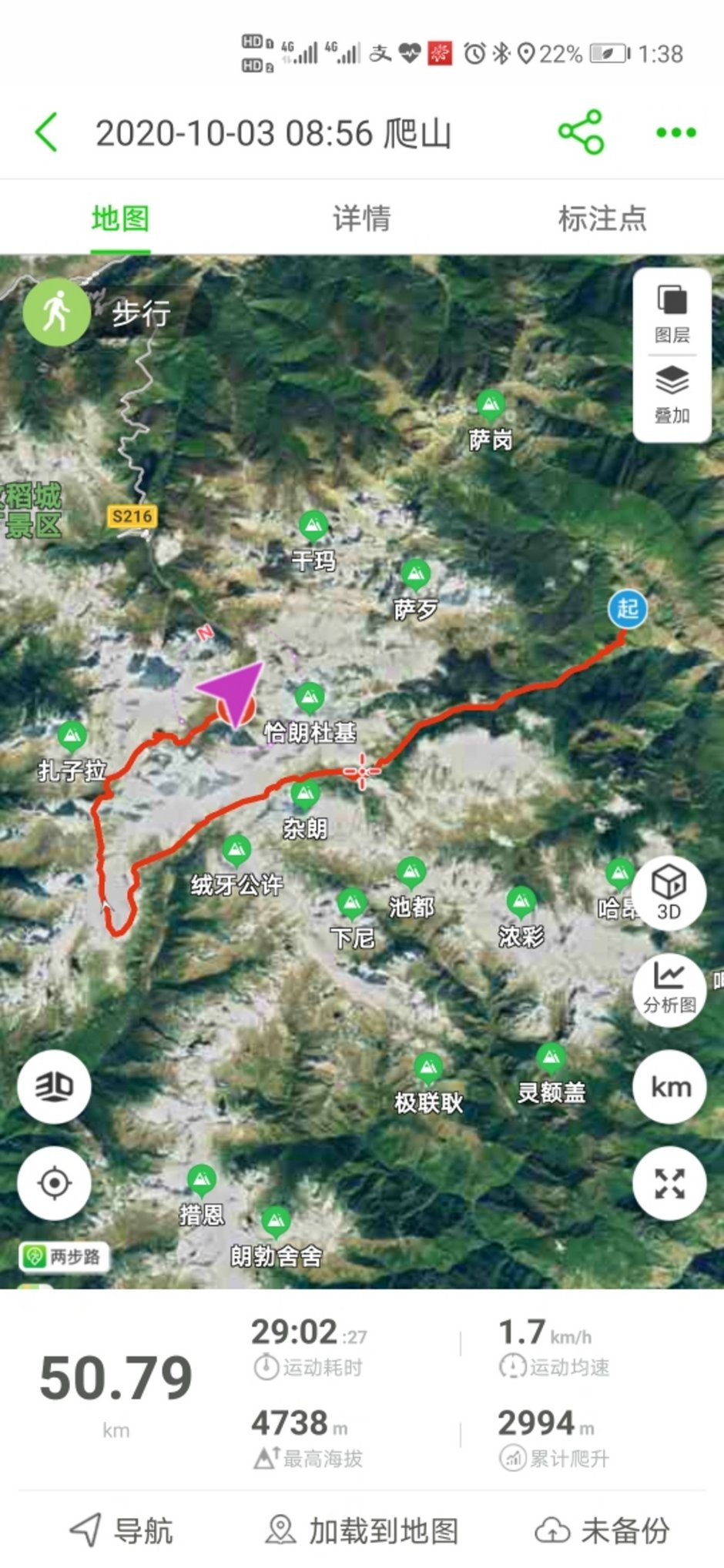This screenshot has width=724, height=1568.
Task: Tap the 3D stacked layers button
Action: (54, 1087)
